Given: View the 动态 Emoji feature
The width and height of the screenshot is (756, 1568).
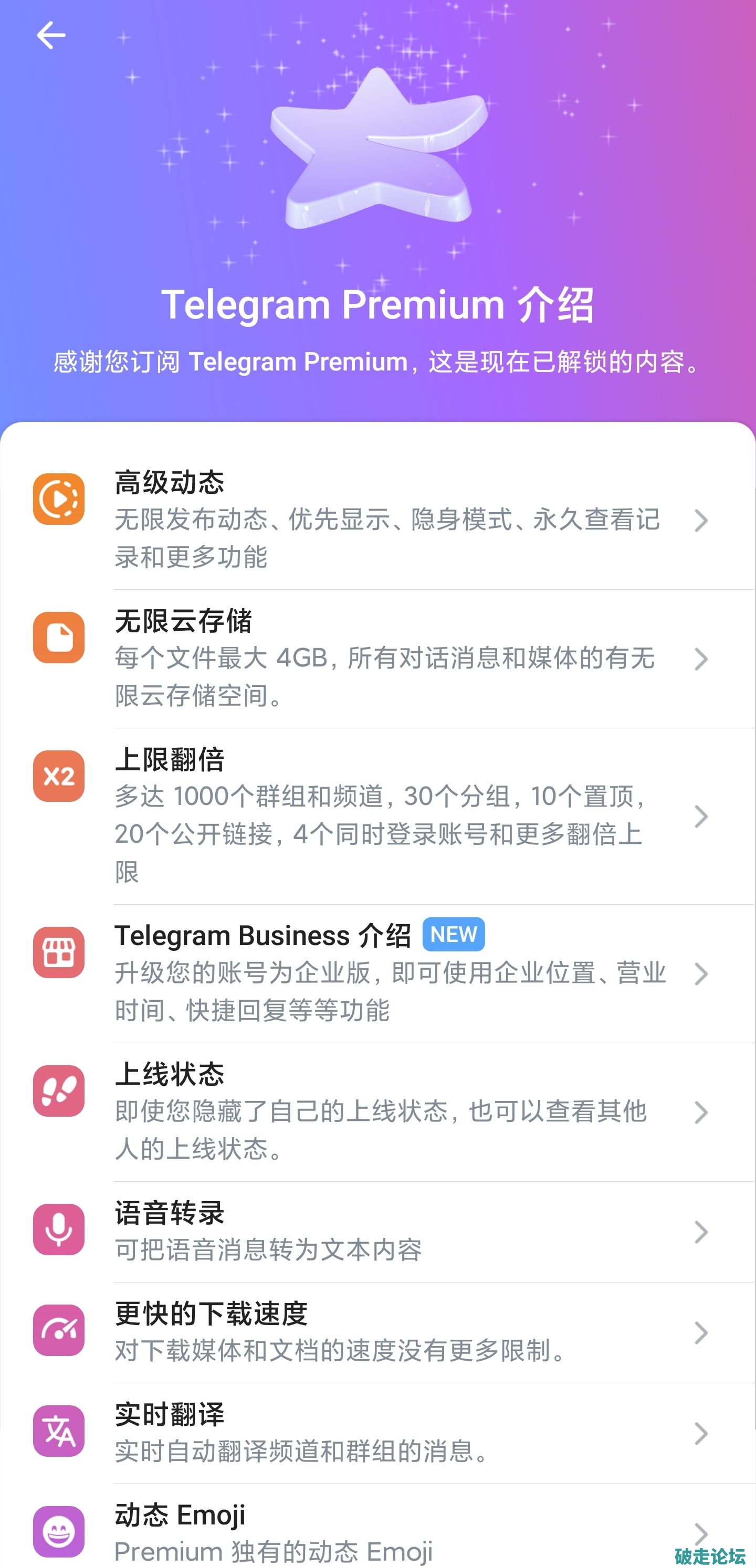Looking at the screenshot, I should point(377,1531).
